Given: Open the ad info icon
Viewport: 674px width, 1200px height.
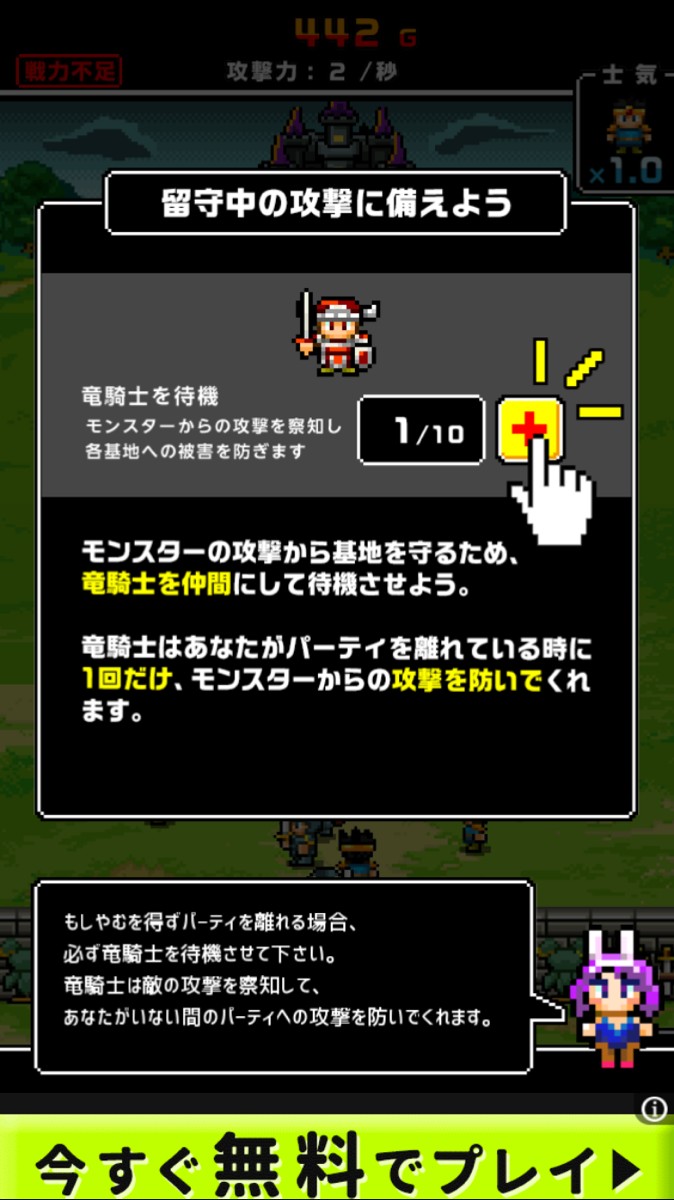Looking at the screenshot, I should [x=654, y=1109].
